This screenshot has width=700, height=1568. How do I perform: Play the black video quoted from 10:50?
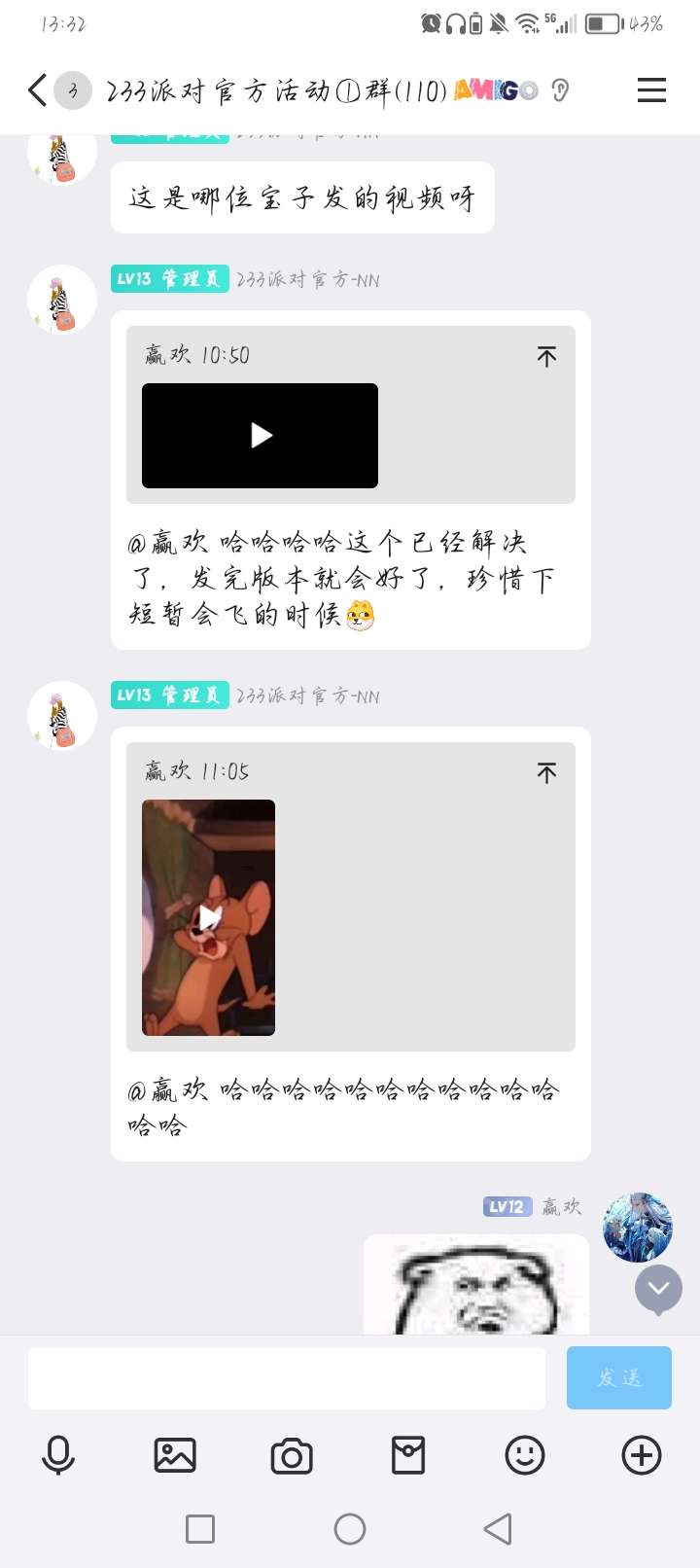(x=260, y=435)
